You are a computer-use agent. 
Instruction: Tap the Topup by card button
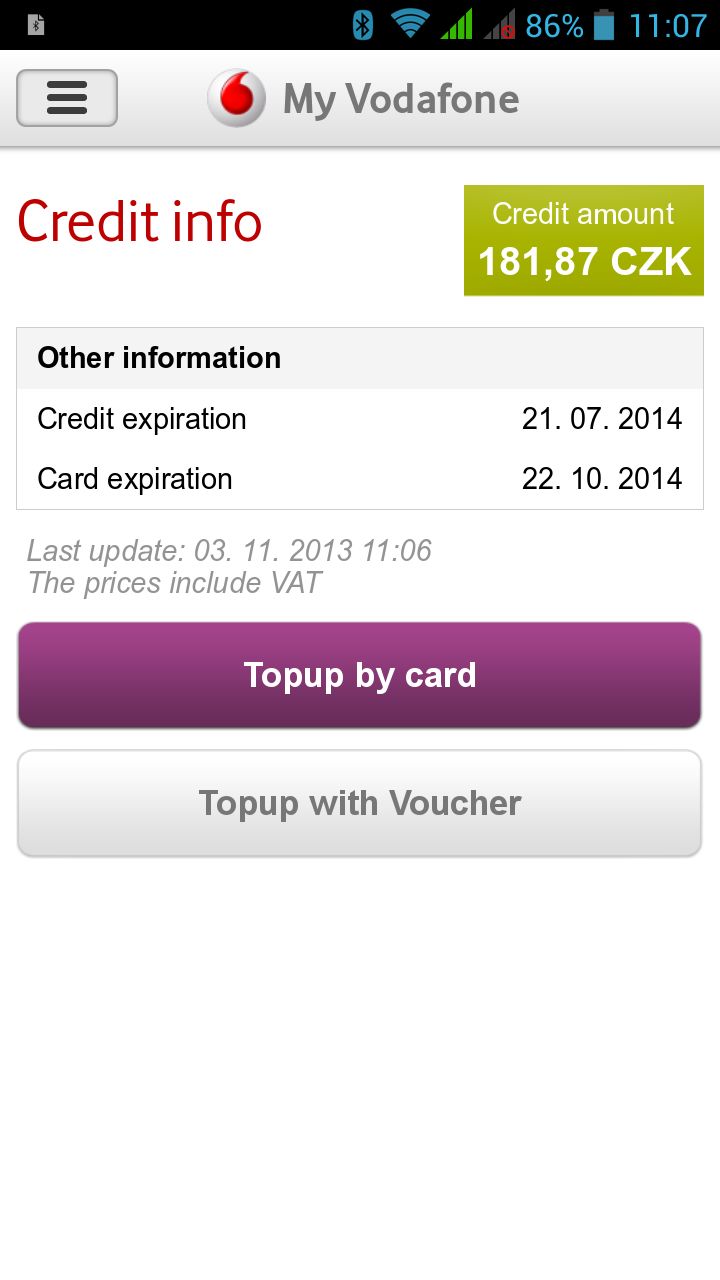click(x=360, y=675)
